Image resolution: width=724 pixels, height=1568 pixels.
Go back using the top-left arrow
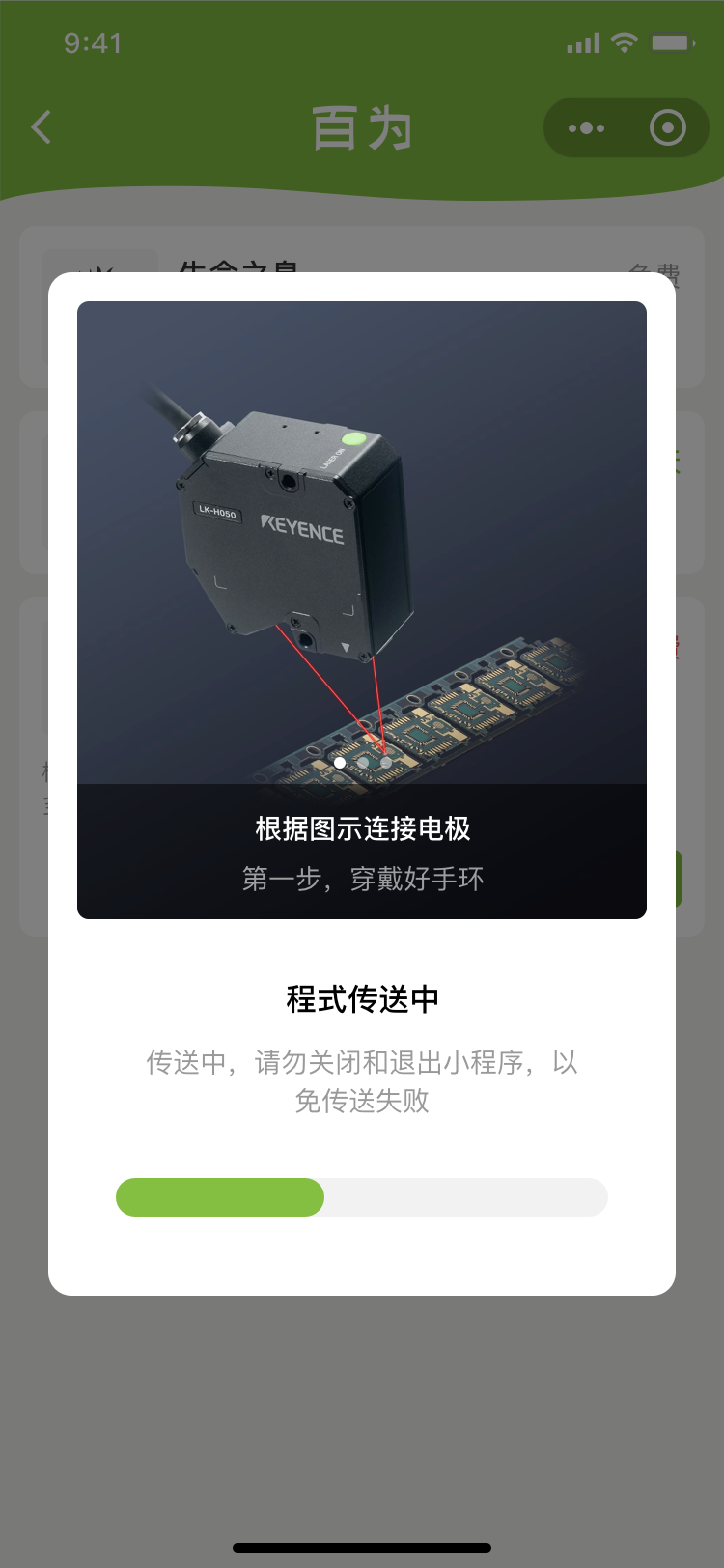click(x=42, y=127)
